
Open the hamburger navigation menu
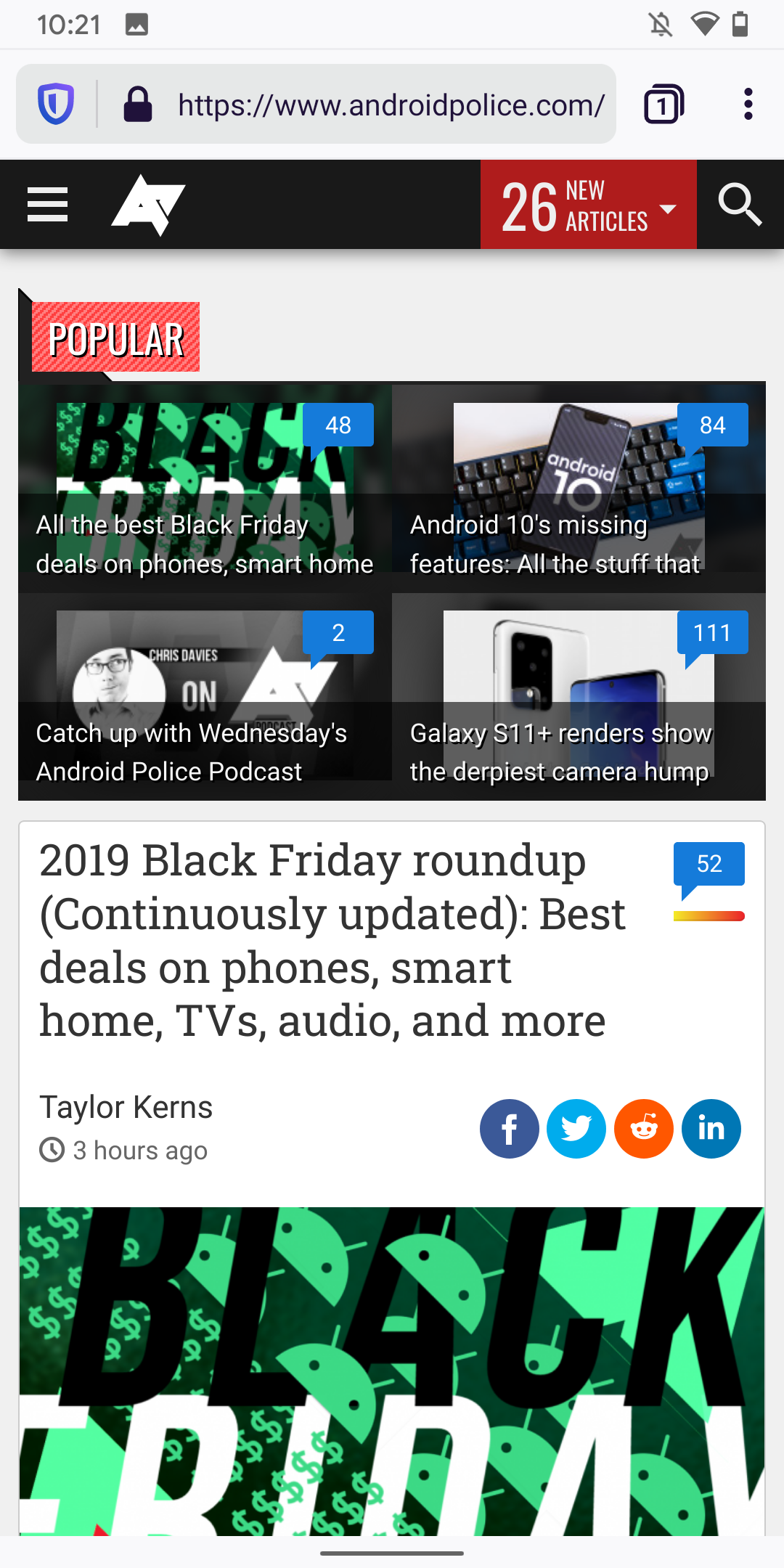(x=47, y=205)
